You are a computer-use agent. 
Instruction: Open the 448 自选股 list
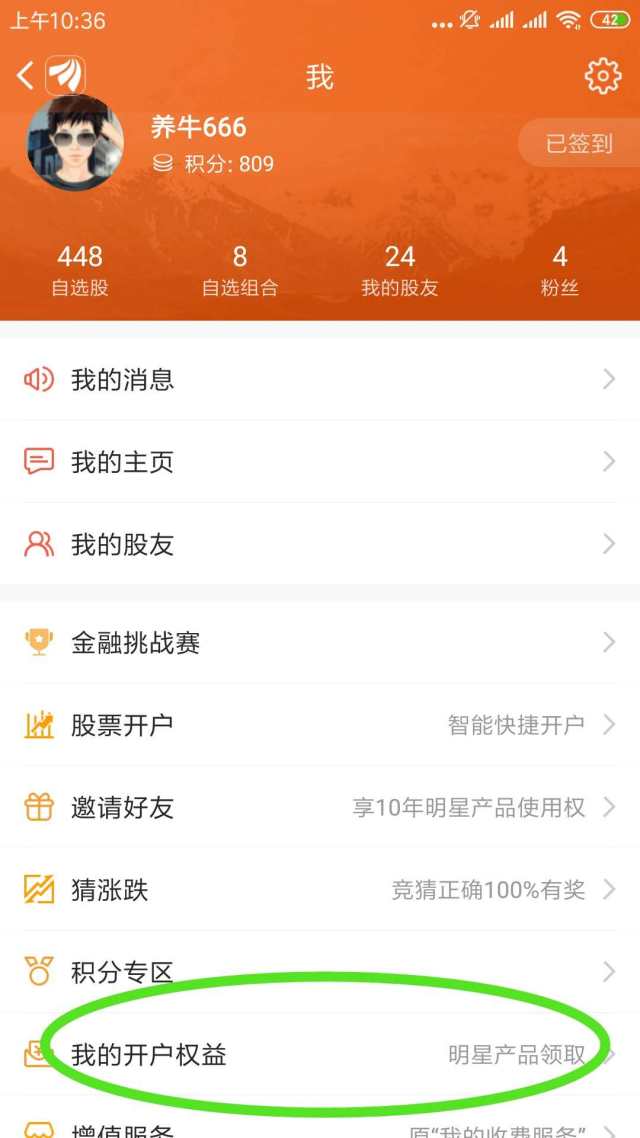coord(80,271)
